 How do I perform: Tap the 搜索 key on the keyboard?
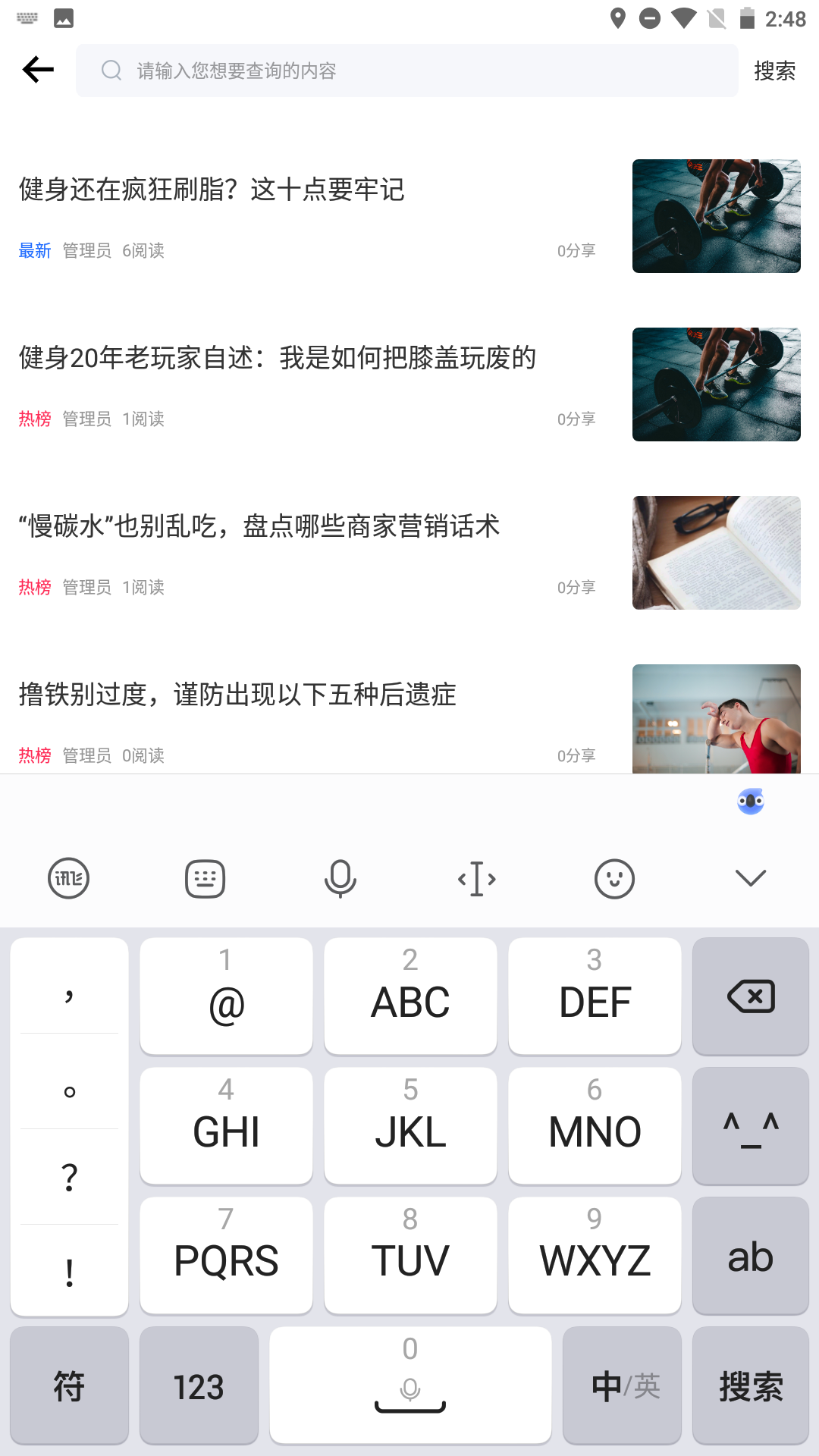(751, 1386)
